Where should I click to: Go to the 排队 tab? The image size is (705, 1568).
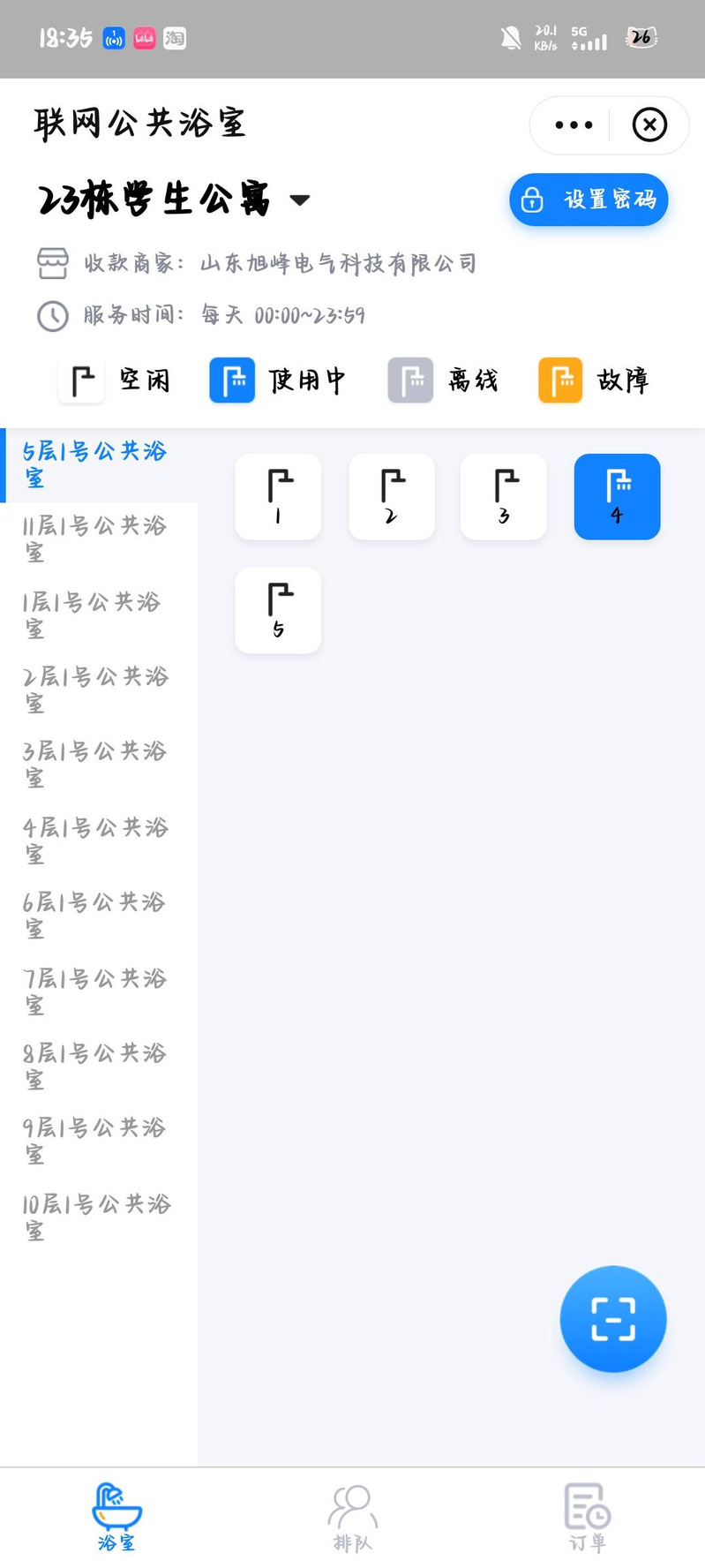(x=352, y=1518)
